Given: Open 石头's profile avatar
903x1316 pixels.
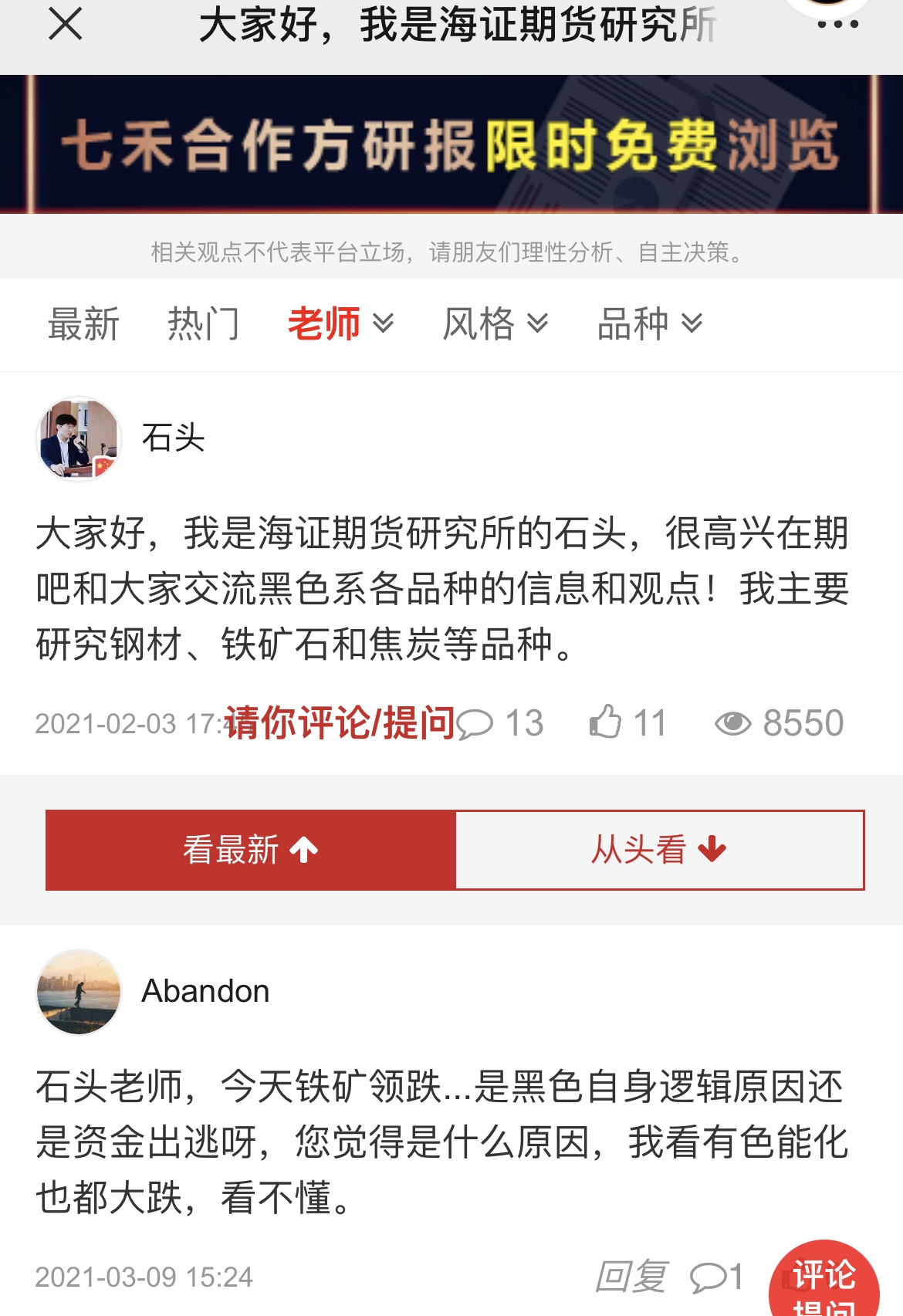Looking at the screenshot, I should click(x=79, y=438).
